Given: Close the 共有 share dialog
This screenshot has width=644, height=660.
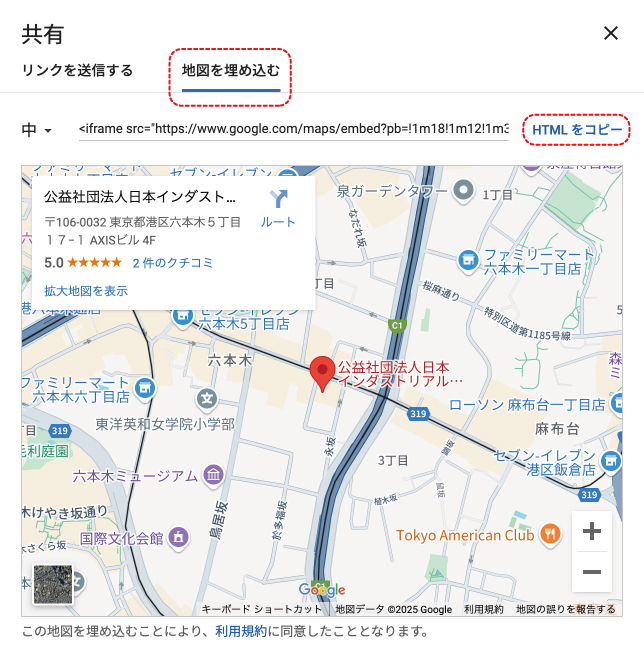Looking at the screenshot, I should point(611,33).
